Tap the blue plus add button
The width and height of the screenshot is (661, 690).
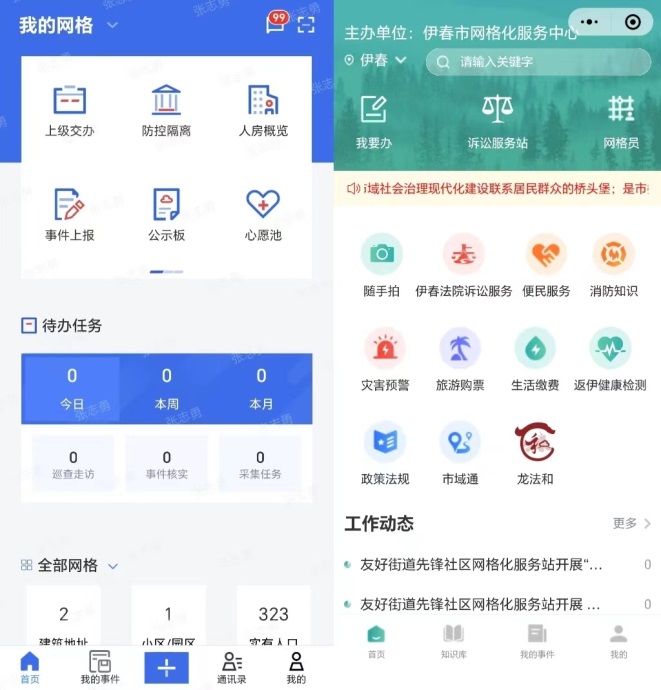coord(166,667)
